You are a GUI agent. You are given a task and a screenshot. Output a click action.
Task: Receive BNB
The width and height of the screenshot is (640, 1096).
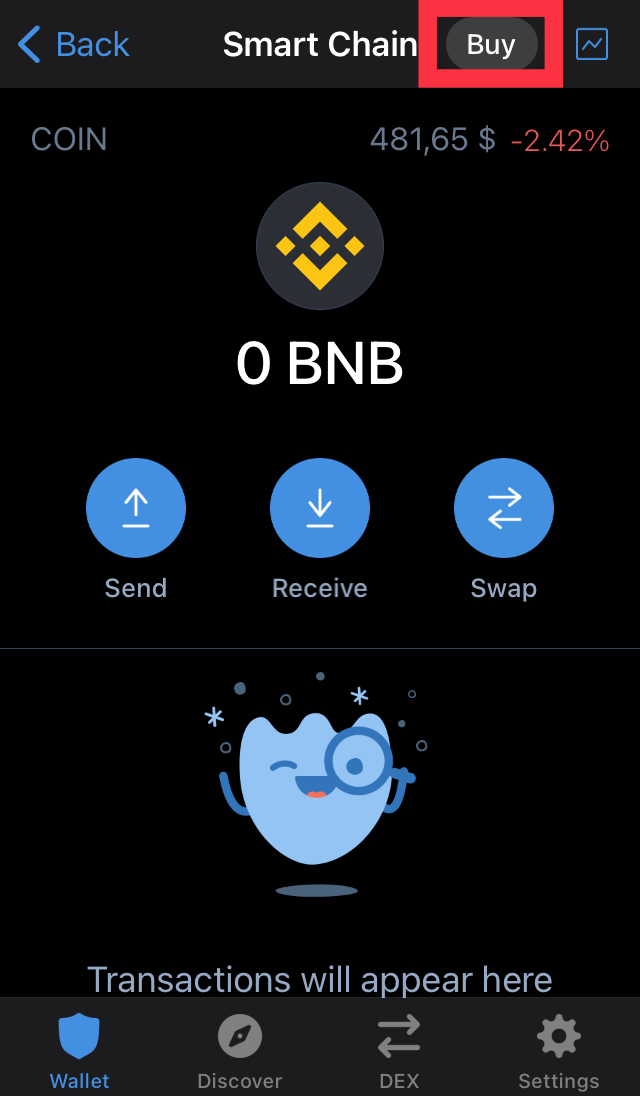(x=320, y=509)
